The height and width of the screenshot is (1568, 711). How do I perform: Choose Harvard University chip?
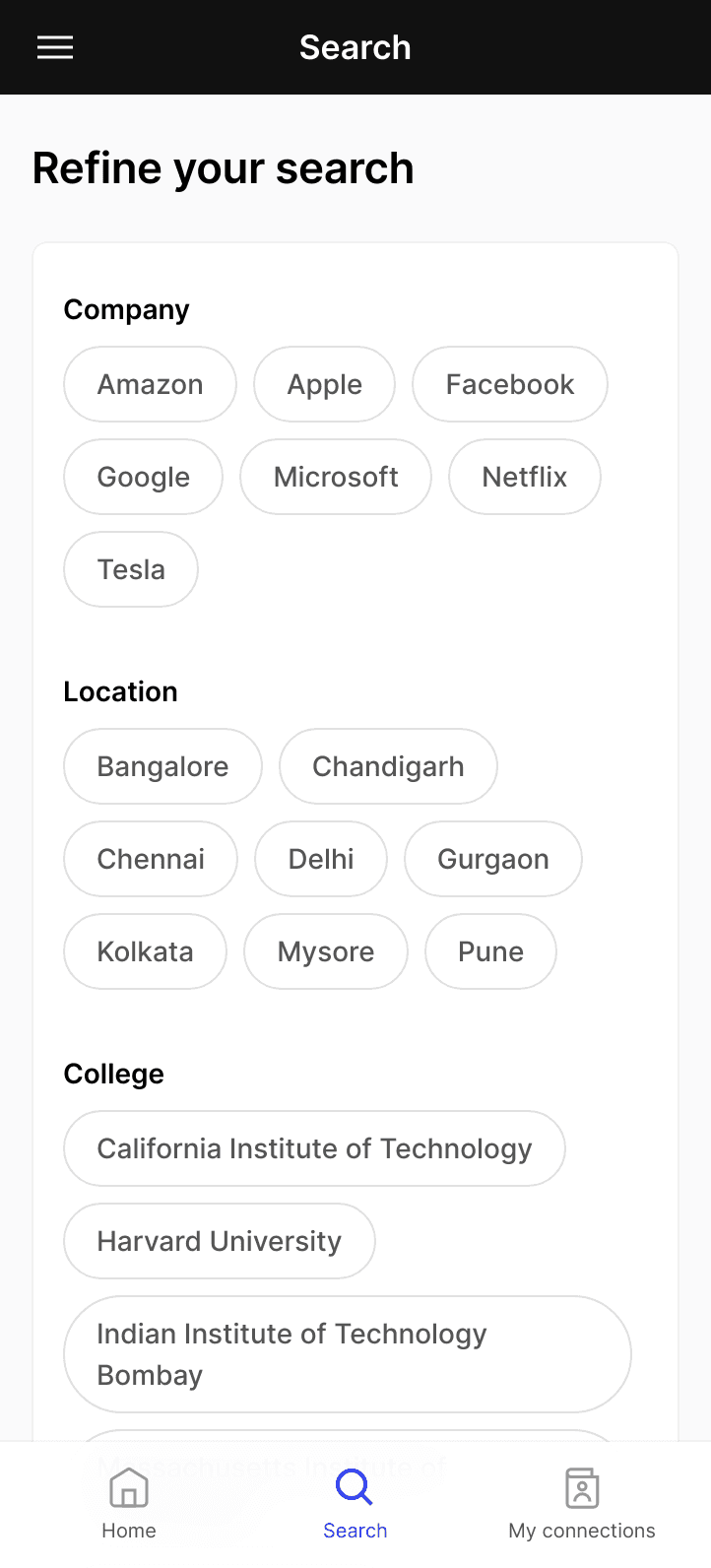(x=220, y=1241)
